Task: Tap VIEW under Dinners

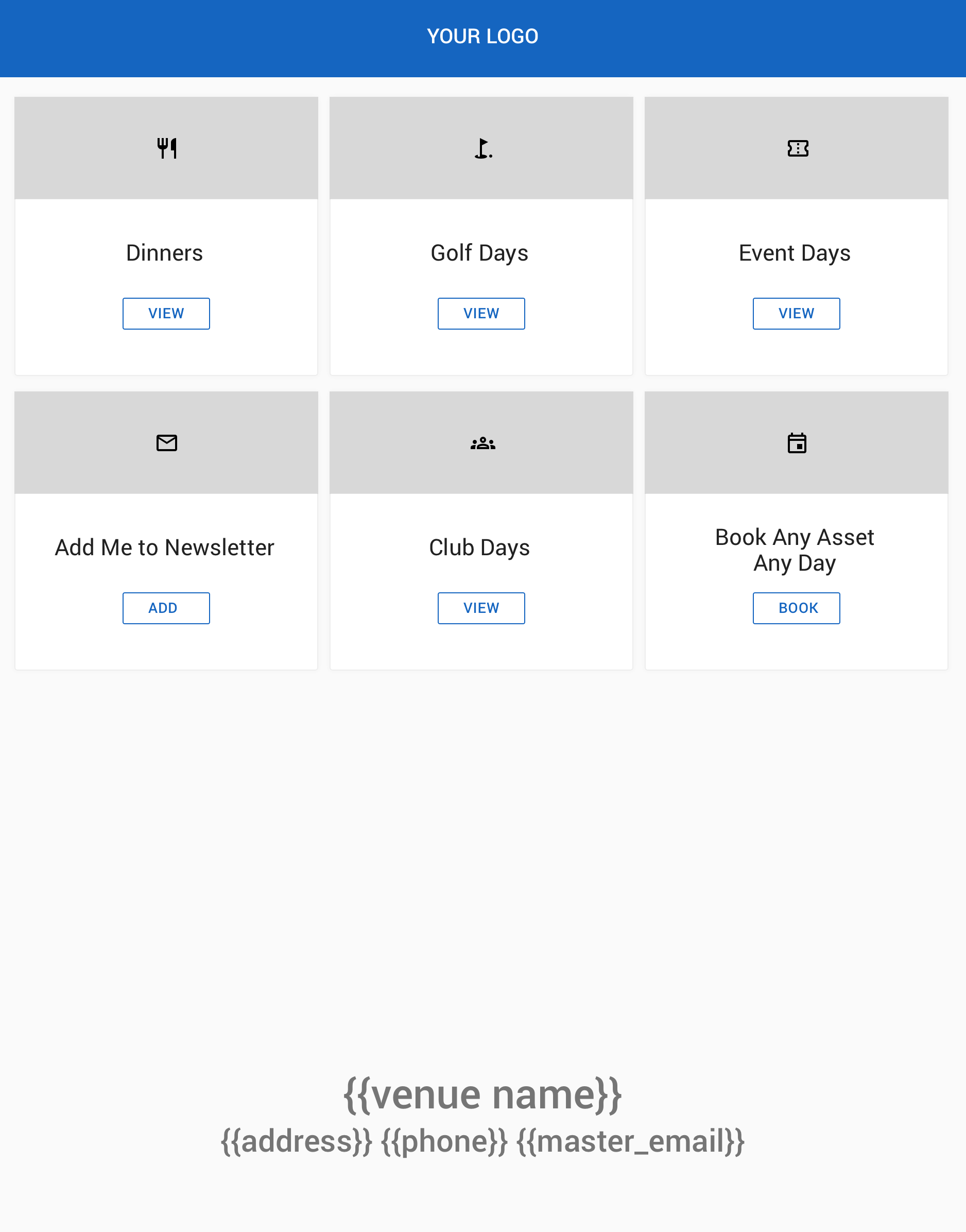Action: pyautogui.click(x=166, y=313)
